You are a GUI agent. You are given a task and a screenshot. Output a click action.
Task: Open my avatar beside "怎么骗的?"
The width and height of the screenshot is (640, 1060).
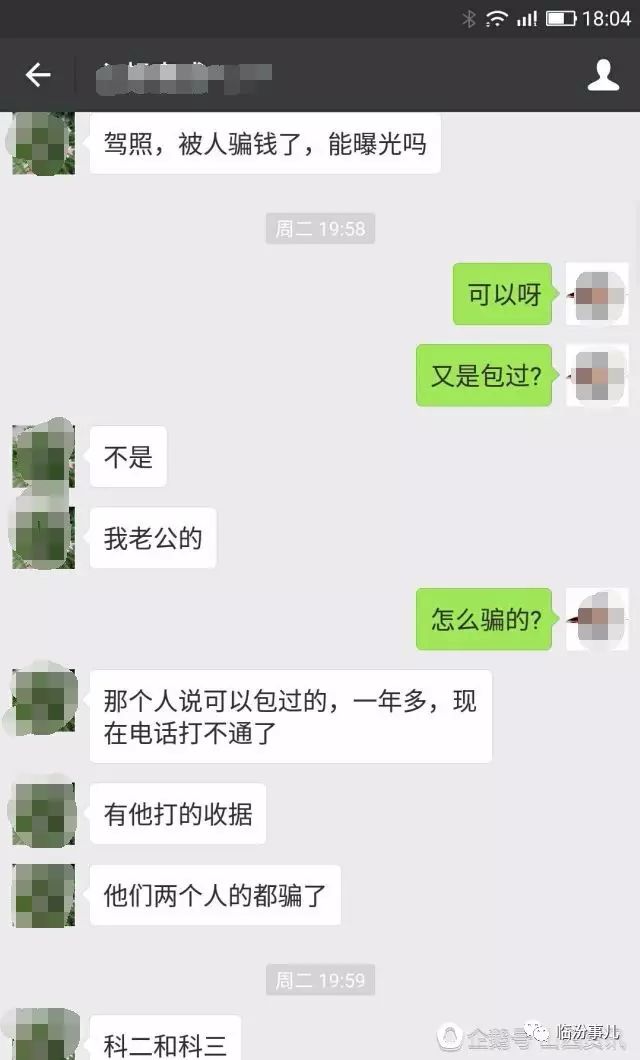[x=597, y=619]
